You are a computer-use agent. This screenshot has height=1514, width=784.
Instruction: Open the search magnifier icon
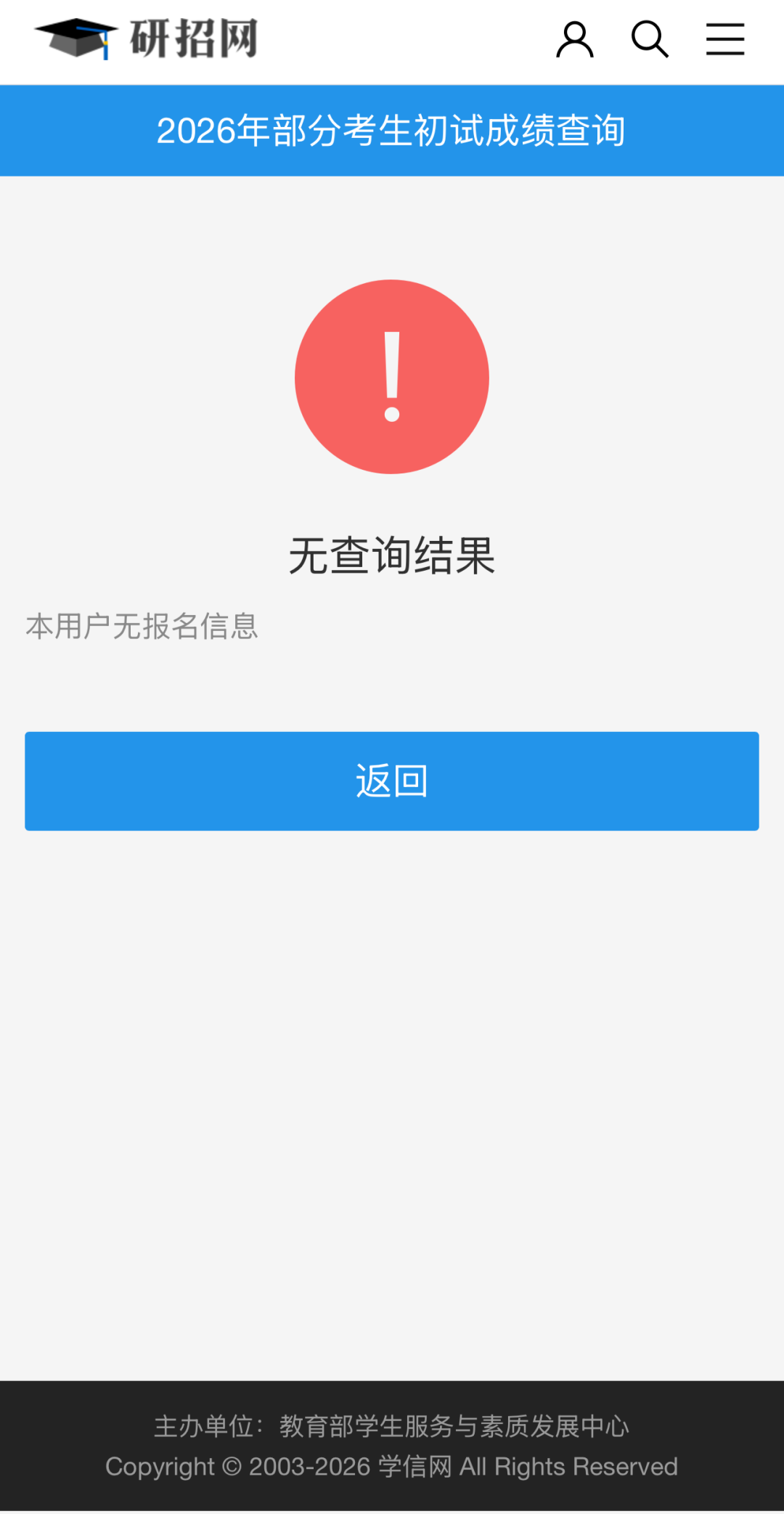(650, 39)
